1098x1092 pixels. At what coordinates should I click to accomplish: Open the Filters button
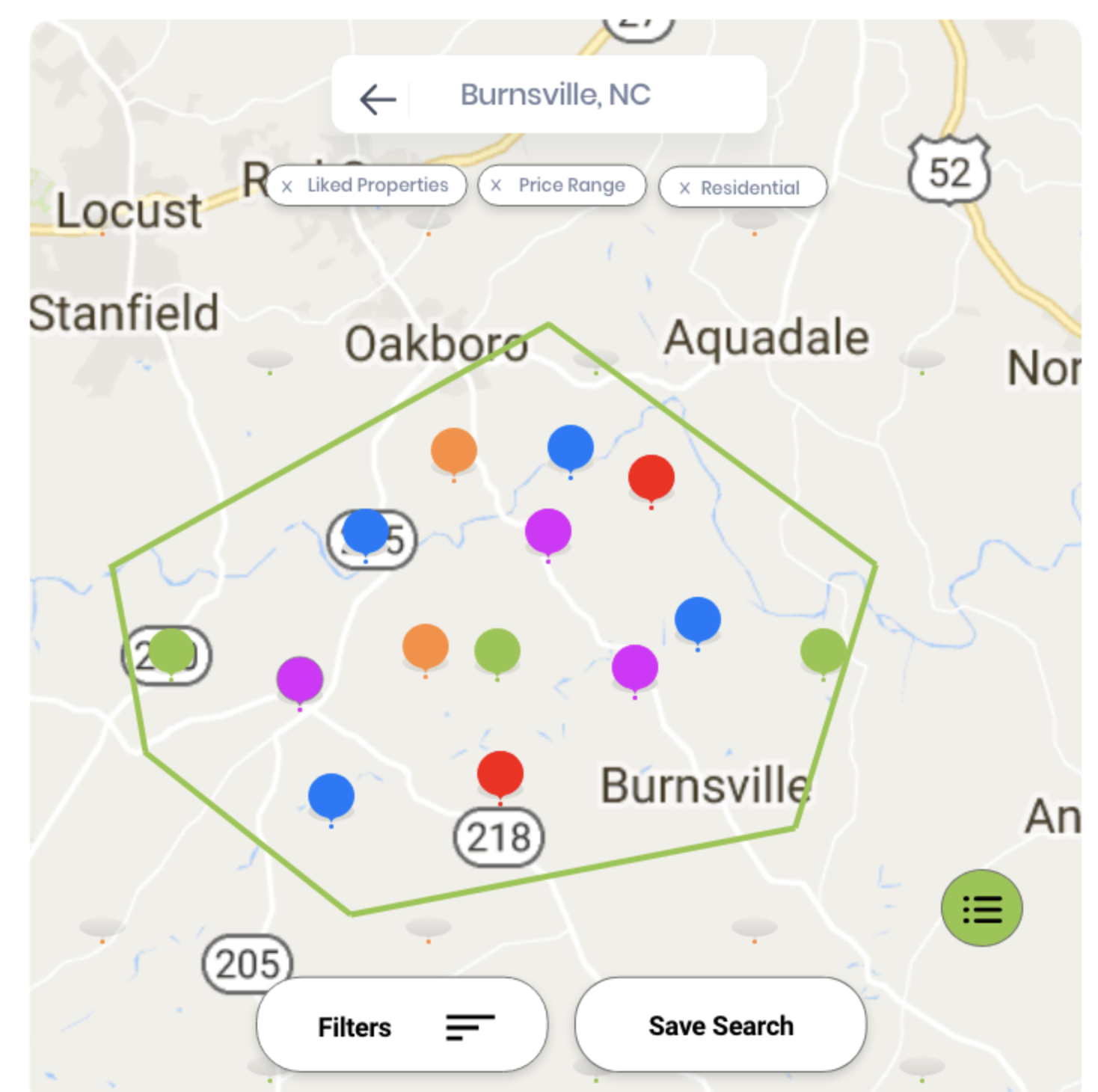tap(402, 1025)
